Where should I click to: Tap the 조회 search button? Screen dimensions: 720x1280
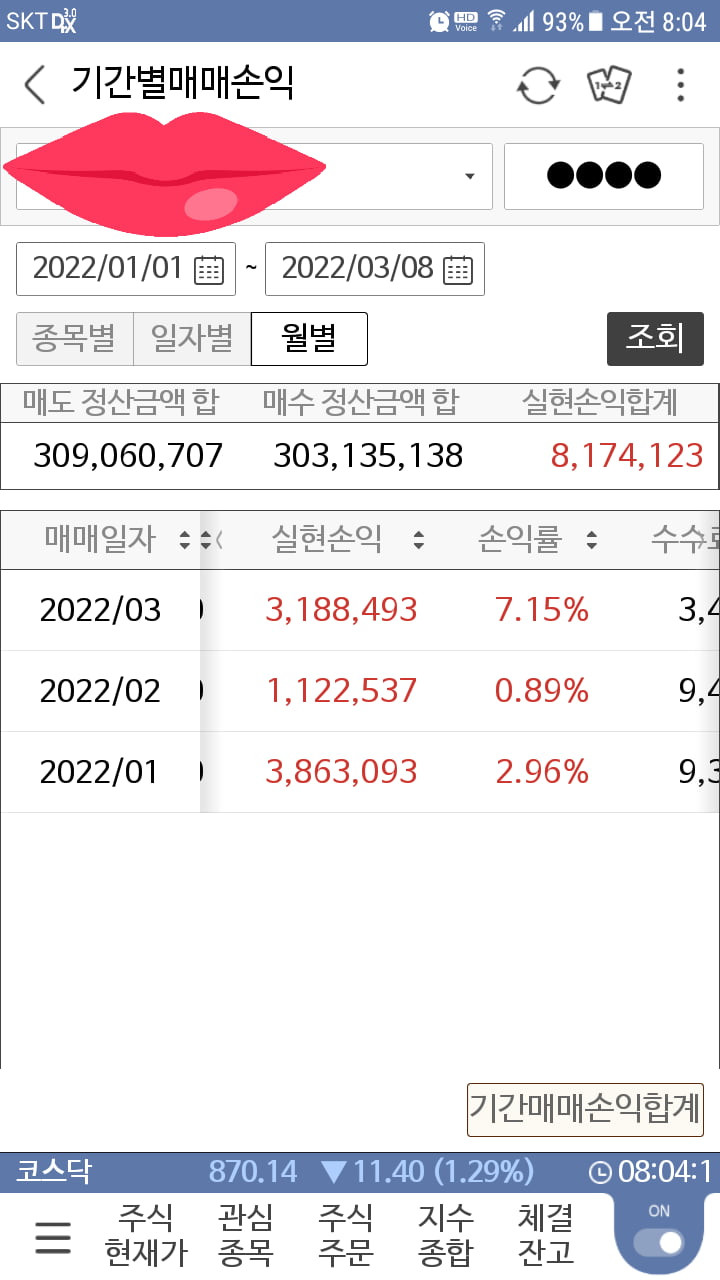[655, 339]
